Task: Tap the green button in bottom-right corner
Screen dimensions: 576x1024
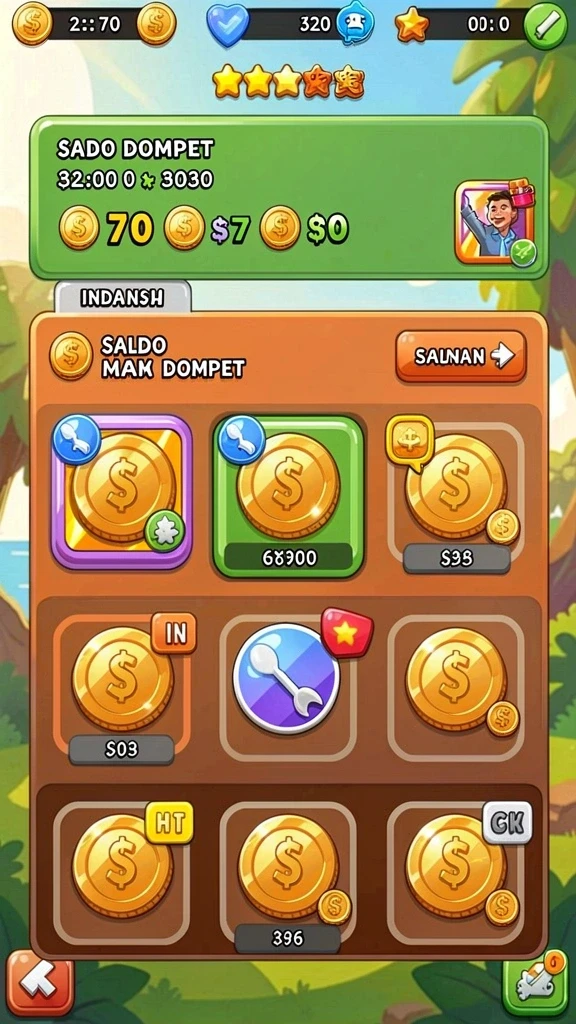Action: (x=535, y=983)
